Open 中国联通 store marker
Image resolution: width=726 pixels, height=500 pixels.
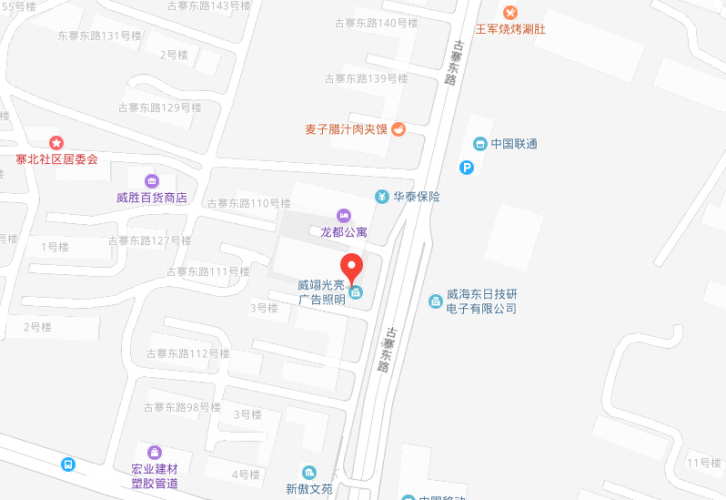[x=480, y=144]
